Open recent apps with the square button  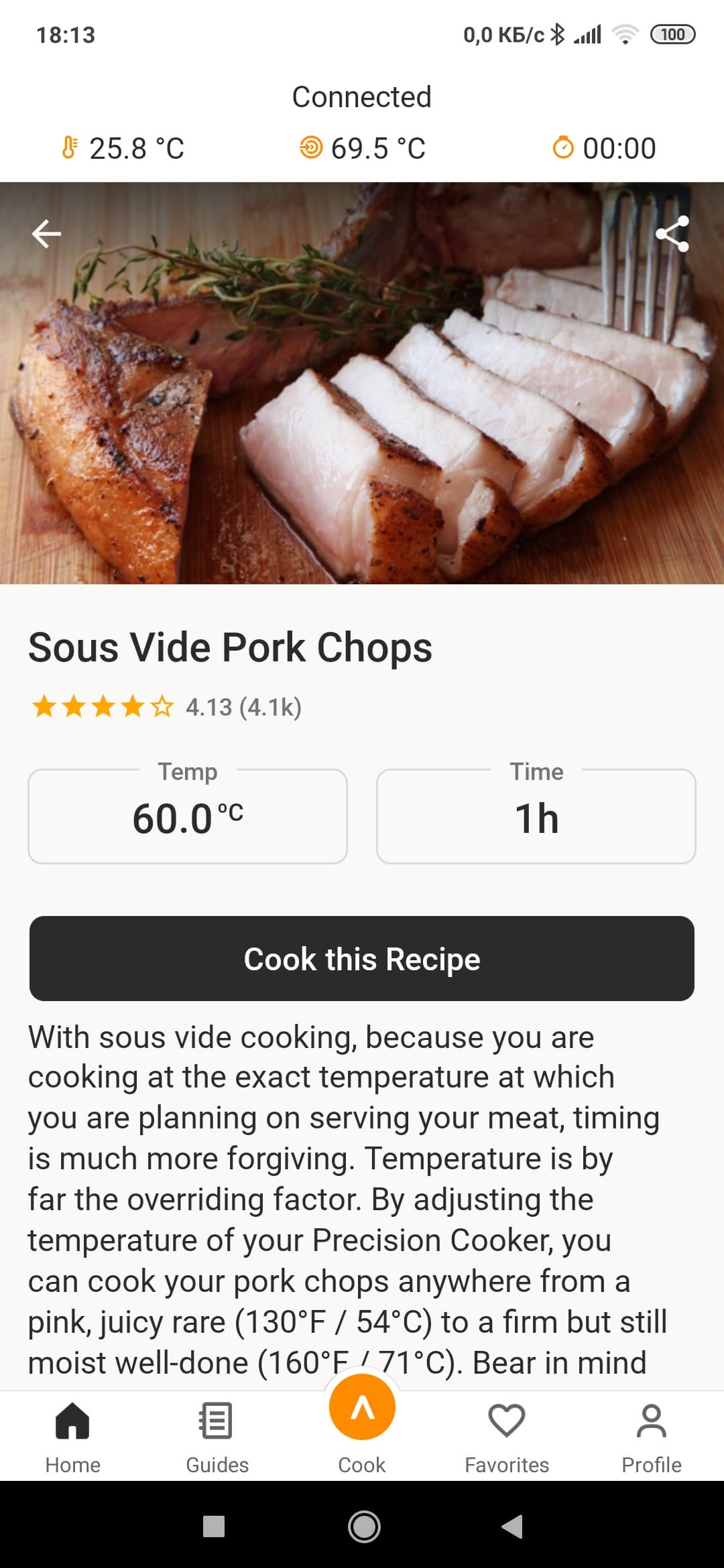pyautogui.click(x=214, y=1527)
